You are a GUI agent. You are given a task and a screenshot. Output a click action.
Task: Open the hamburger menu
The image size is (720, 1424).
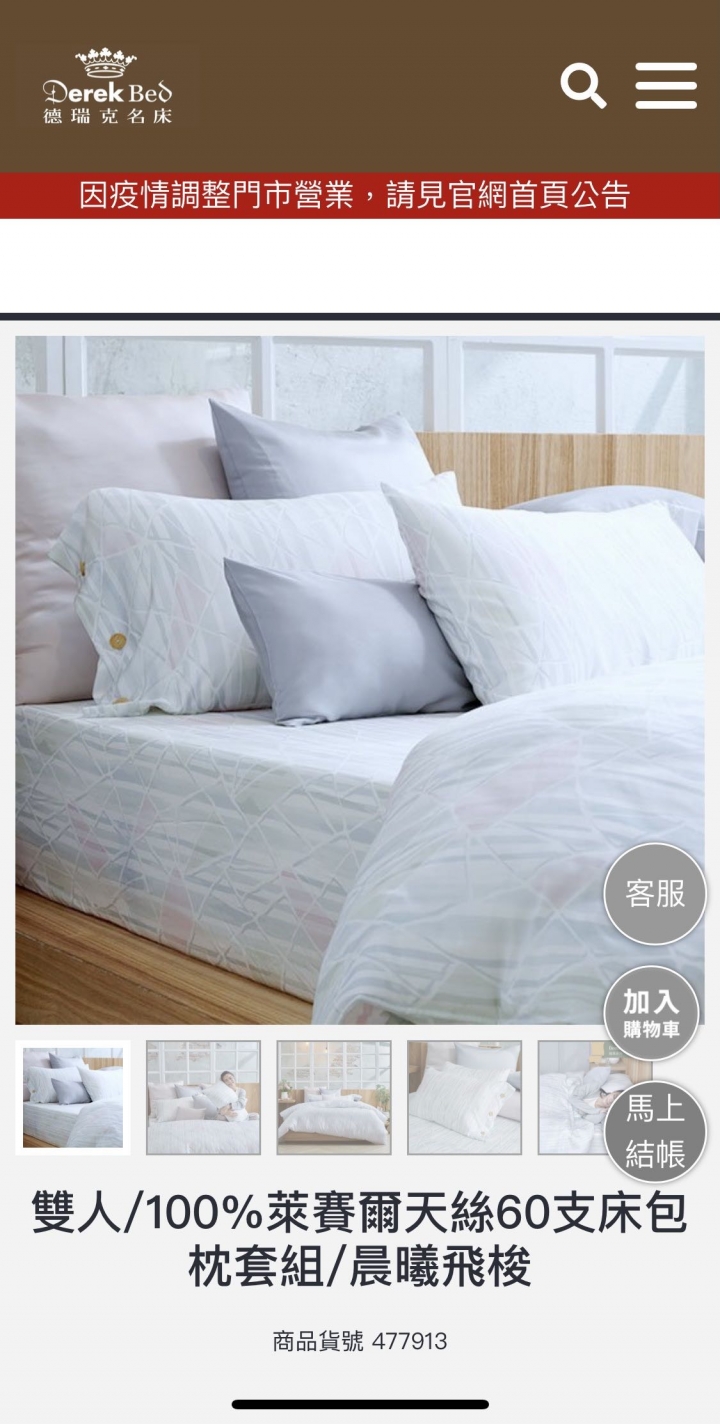(x=666, y=86)
